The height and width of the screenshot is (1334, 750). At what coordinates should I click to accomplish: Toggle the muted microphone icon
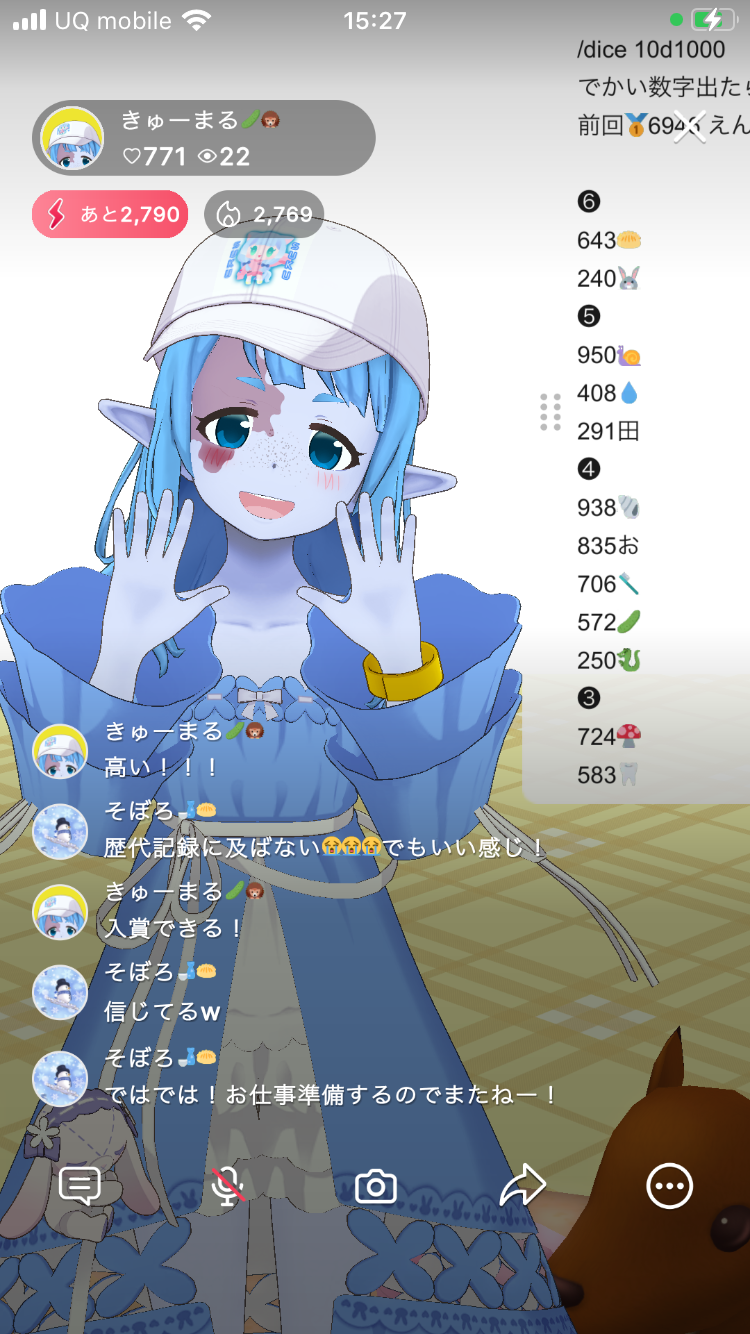tap(229, 1186)
